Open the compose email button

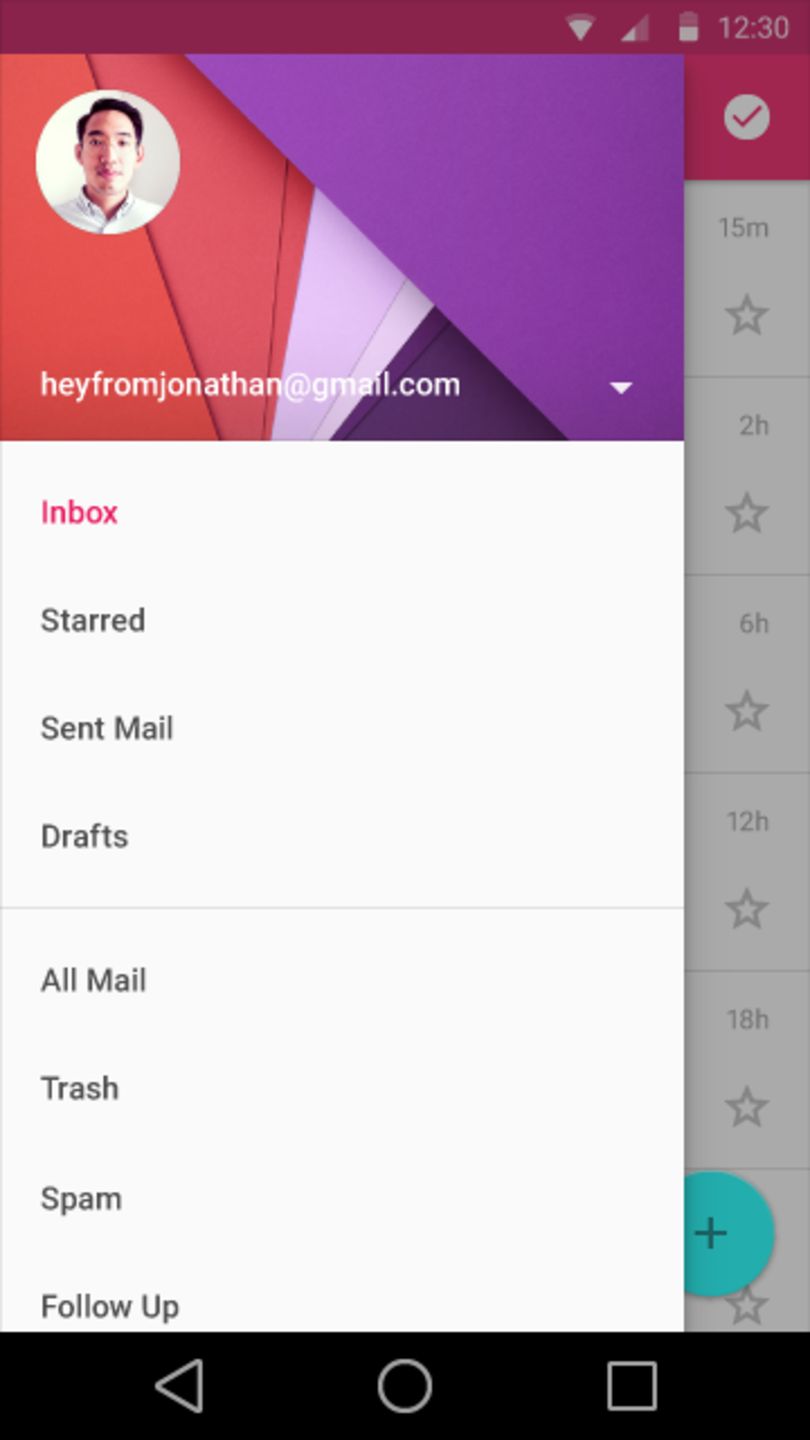coord(710,1232)
